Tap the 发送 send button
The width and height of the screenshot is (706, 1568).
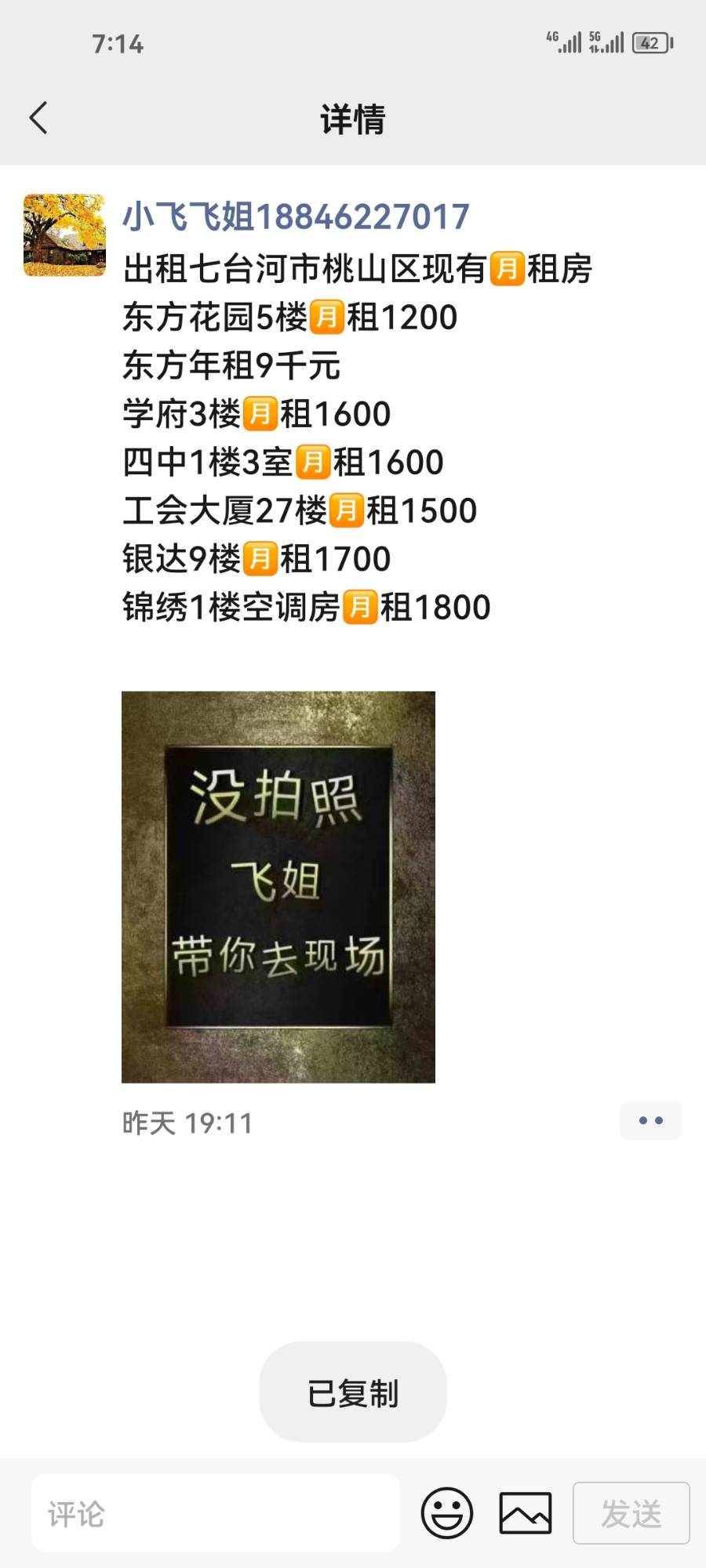pos(631,1513)
